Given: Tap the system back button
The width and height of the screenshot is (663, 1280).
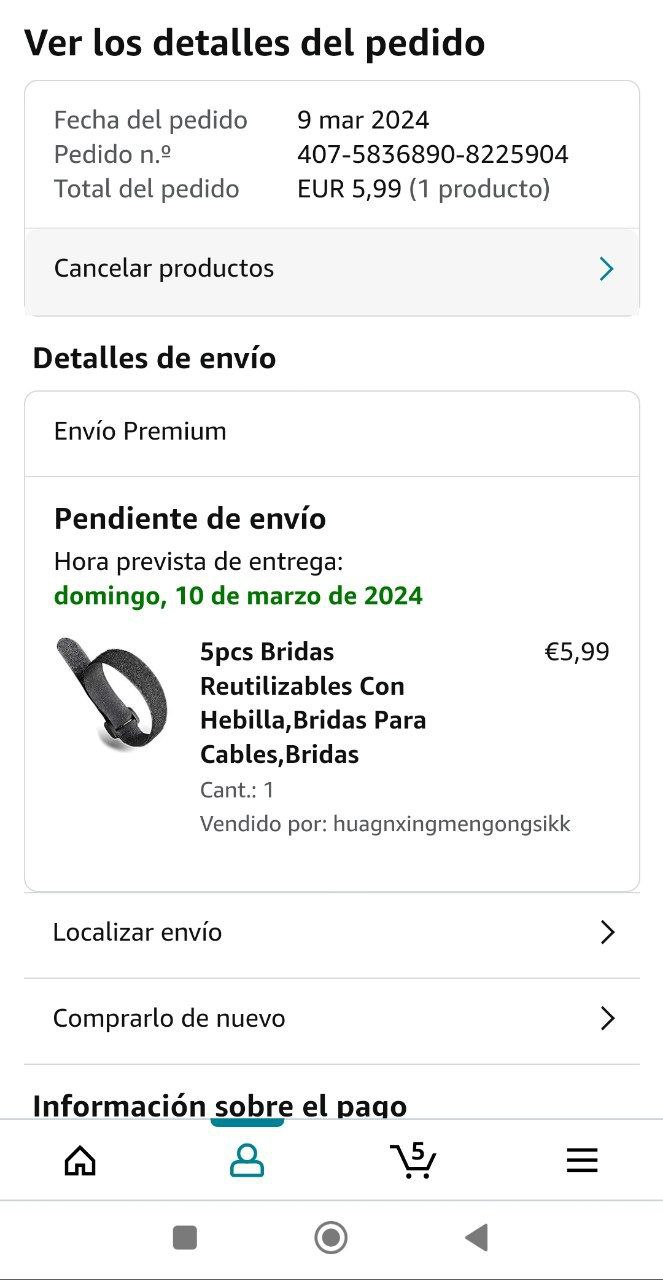Looking at the screenshot, I should 476,1238.
